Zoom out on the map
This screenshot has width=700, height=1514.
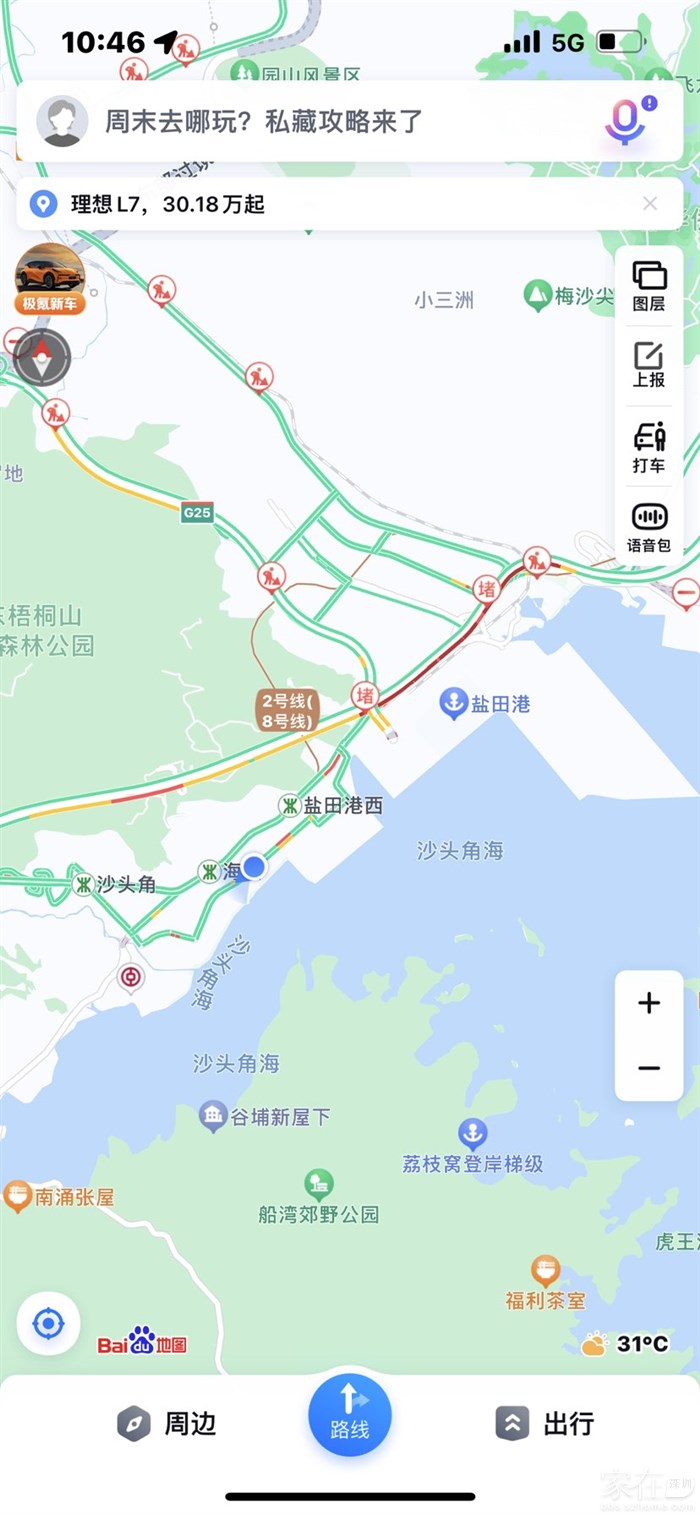coord(649,1068)
